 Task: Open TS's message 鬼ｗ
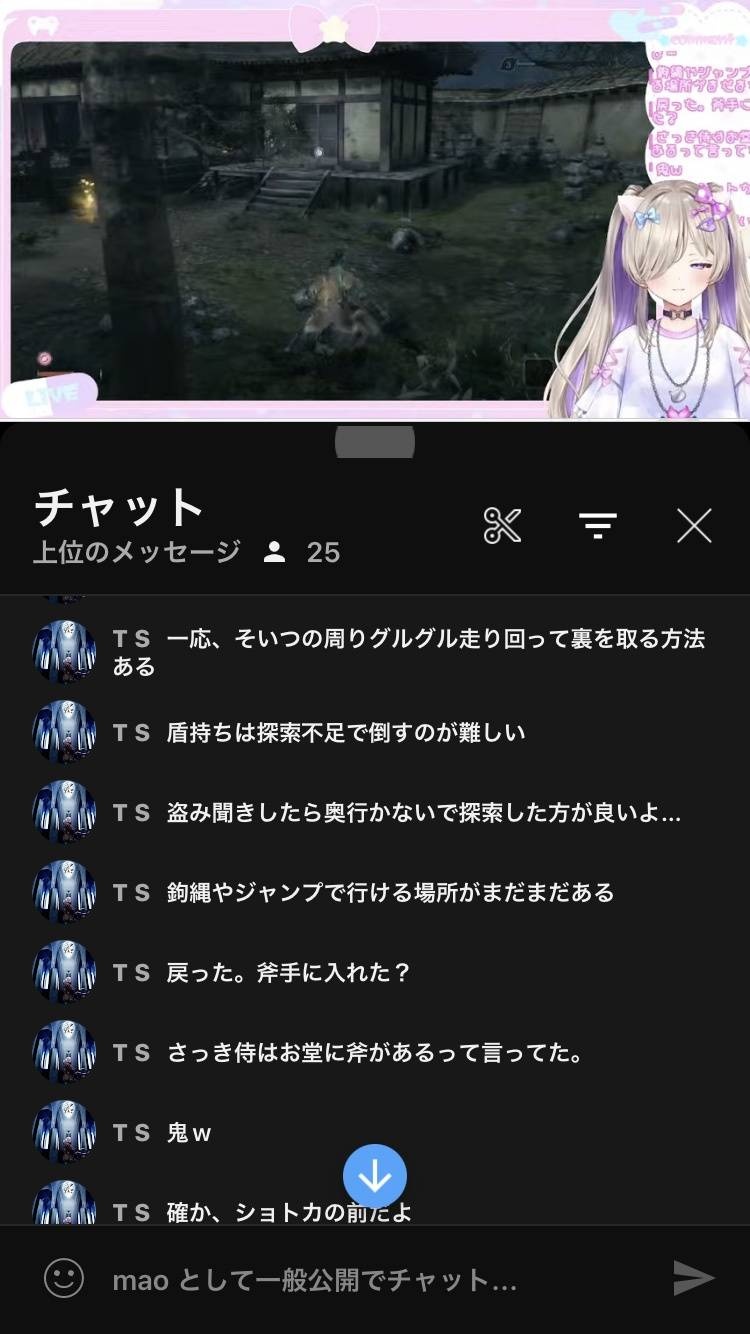coord(190,1133)
